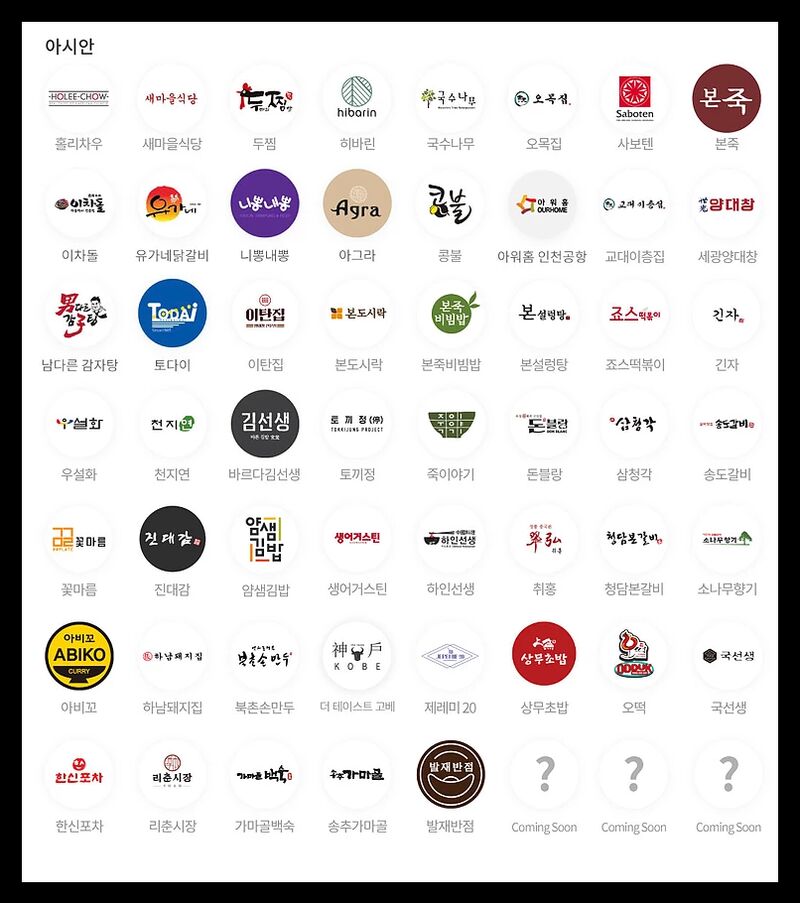Open the 홀리차우 brand
This screenshot has height=903, width=800.
(78, 98)
